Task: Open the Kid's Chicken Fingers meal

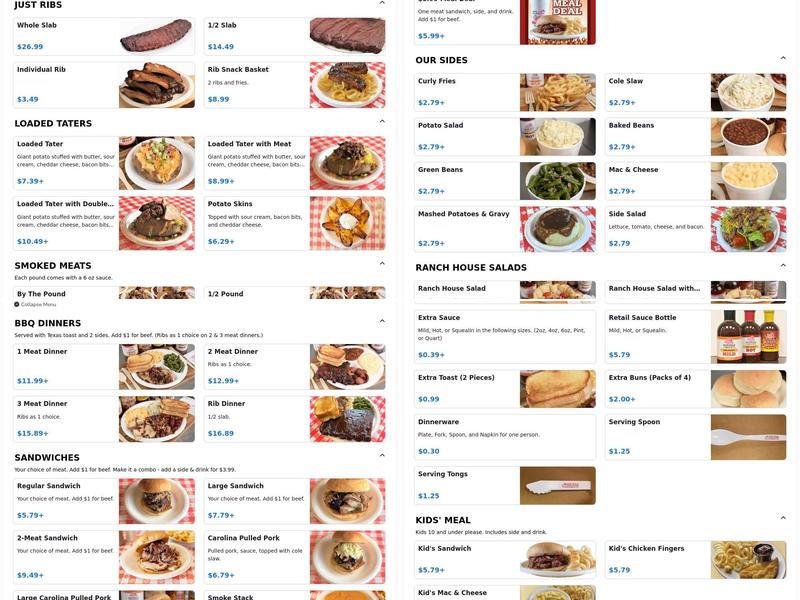Action: [695, 560]
